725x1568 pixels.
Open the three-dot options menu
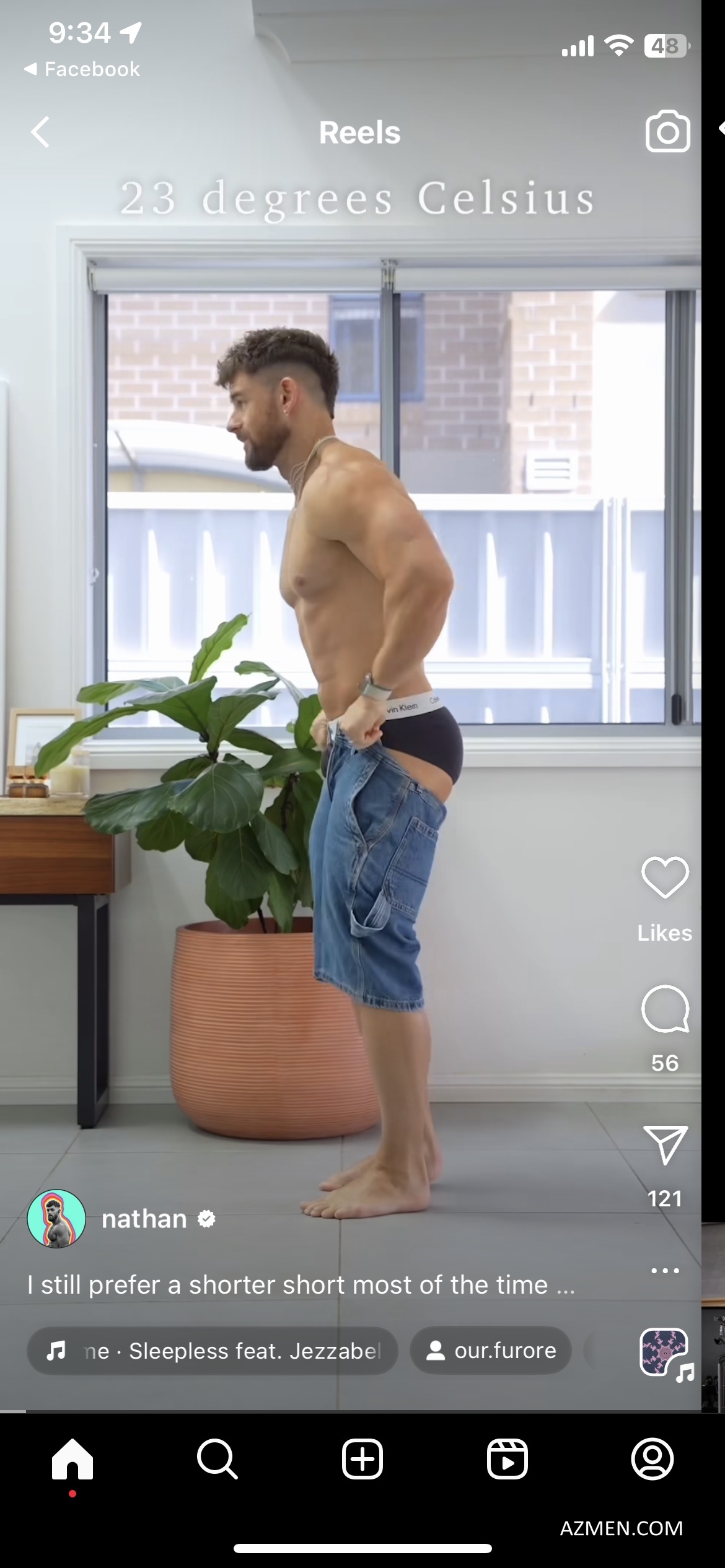click(x=665, y=1270)
